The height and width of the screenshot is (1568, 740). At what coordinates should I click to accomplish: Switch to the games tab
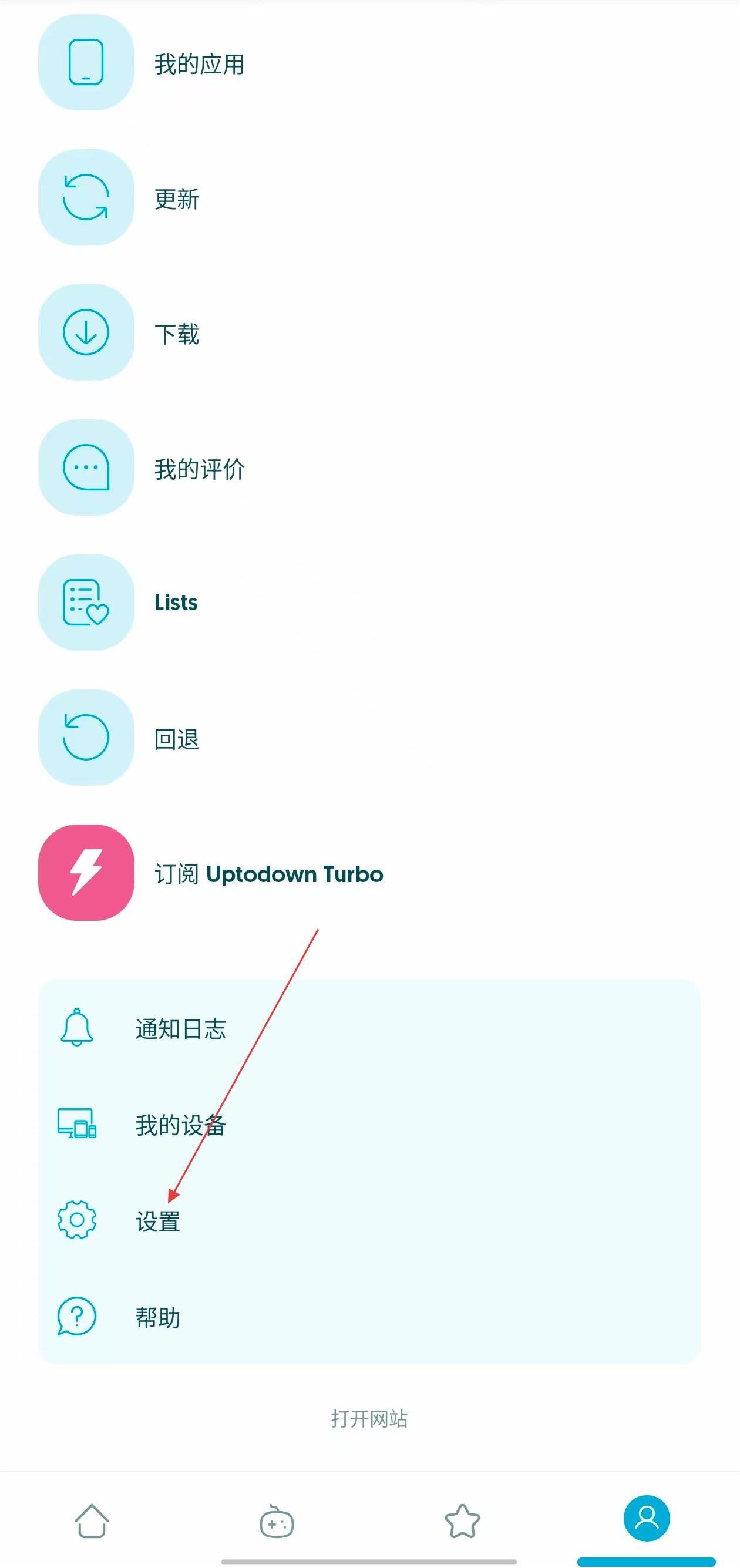[x=277, y=1520]
